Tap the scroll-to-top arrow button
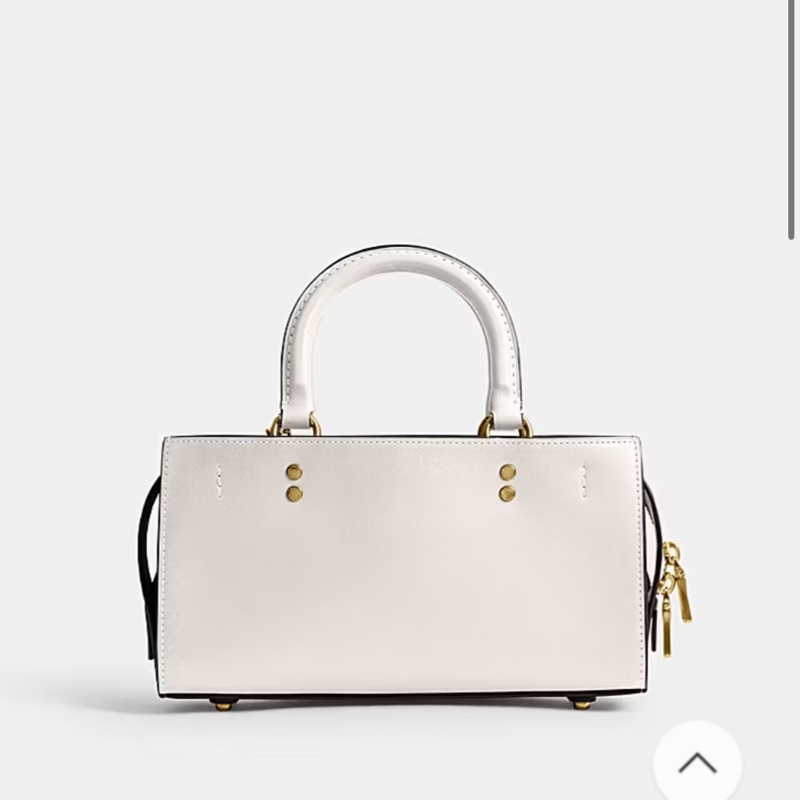This screenshot has width=800, height=800. pyautogui.click(x=697, y=763)
